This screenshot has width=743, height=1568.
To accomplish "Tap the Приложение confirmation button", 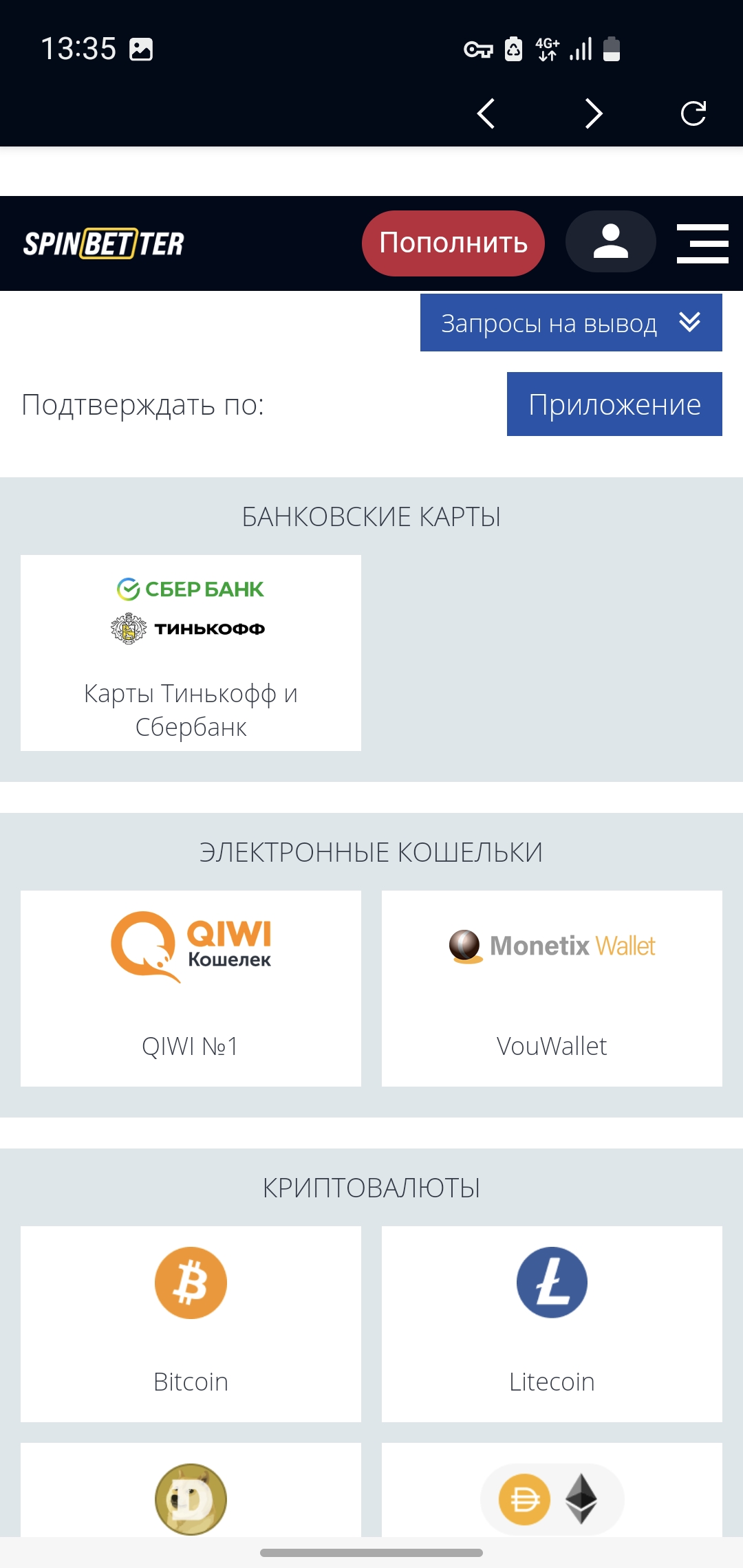I will (x=614, y=404).
